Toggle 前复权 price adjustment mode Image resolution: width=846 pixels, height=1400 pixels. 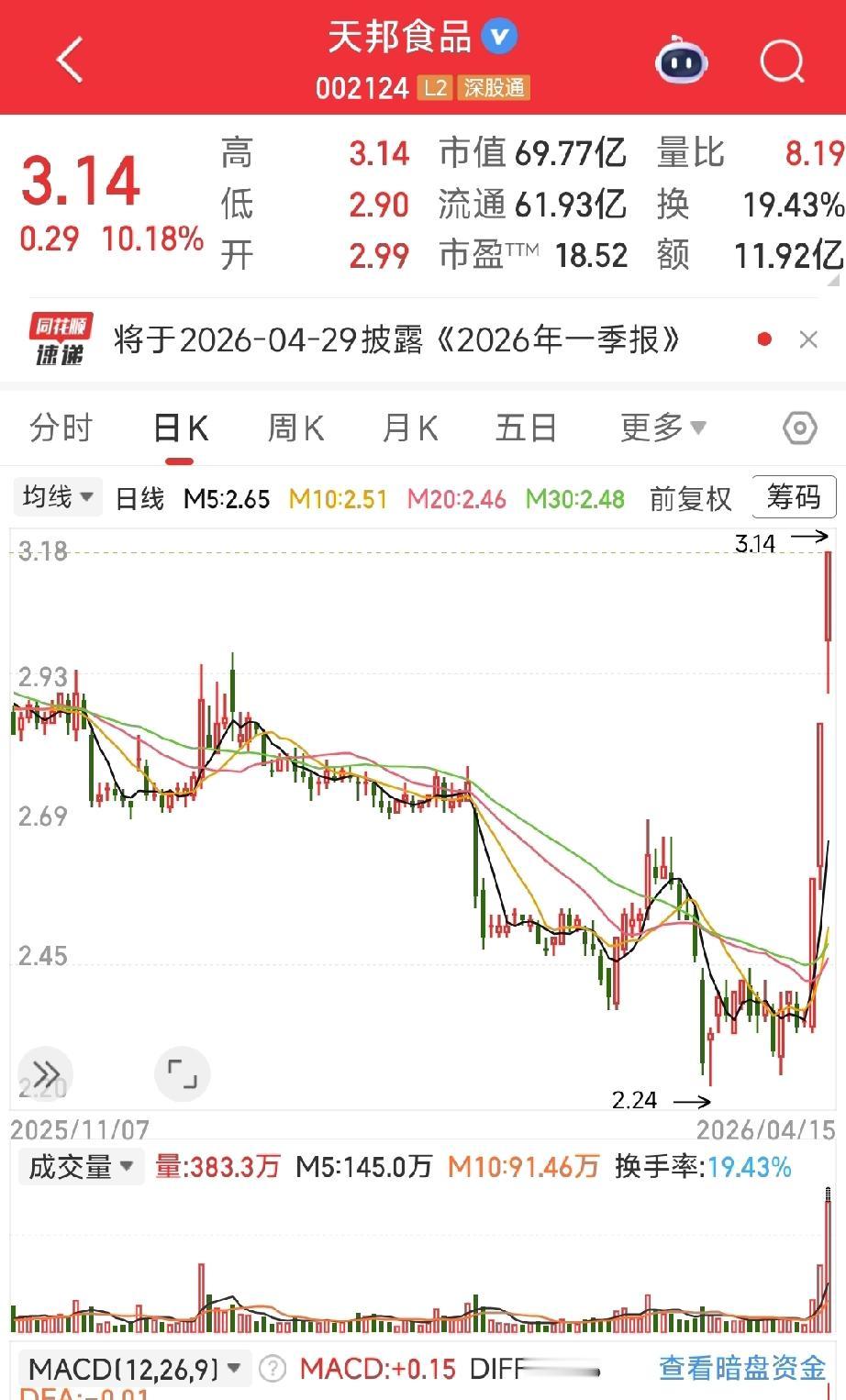click(x=690, y=499)
